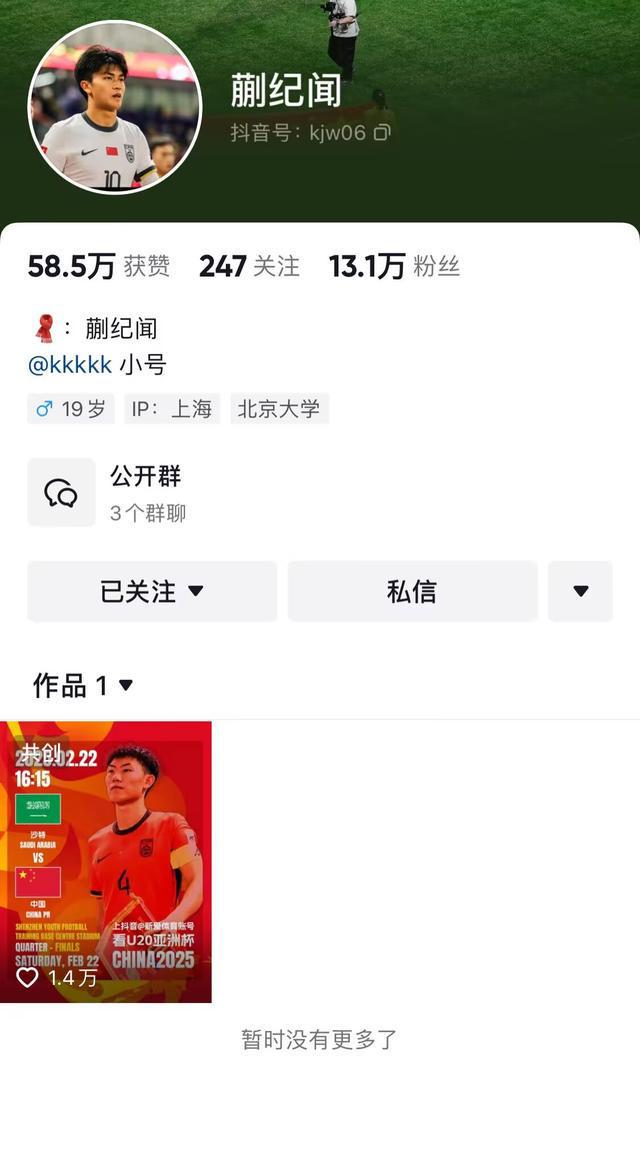Tap the 北京大学 school tag
This screenshot has height=1151, width=640.
[x=279, y=409]
